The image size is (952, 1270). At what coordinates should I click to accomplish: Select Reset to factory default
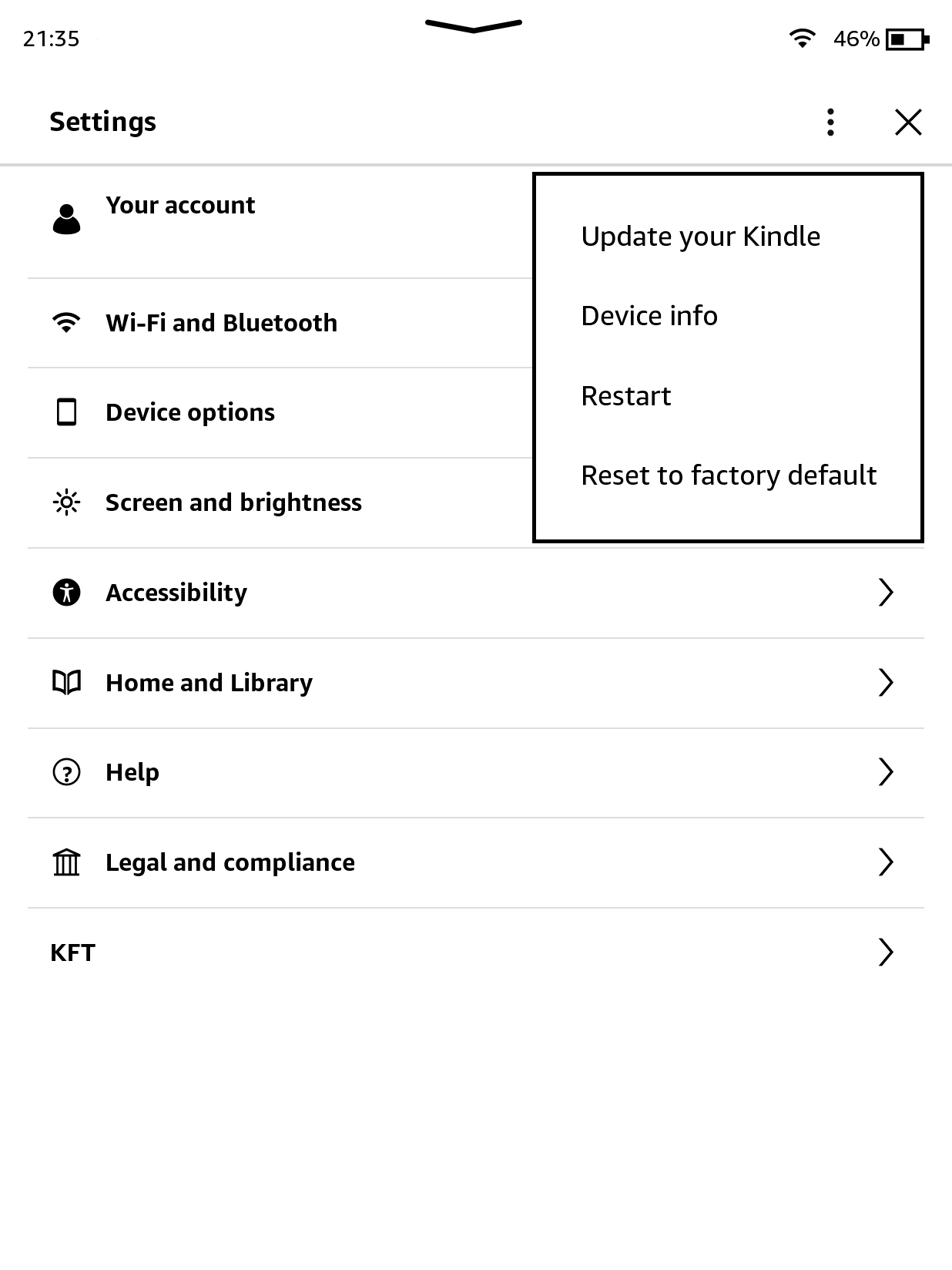click(728, 475)
